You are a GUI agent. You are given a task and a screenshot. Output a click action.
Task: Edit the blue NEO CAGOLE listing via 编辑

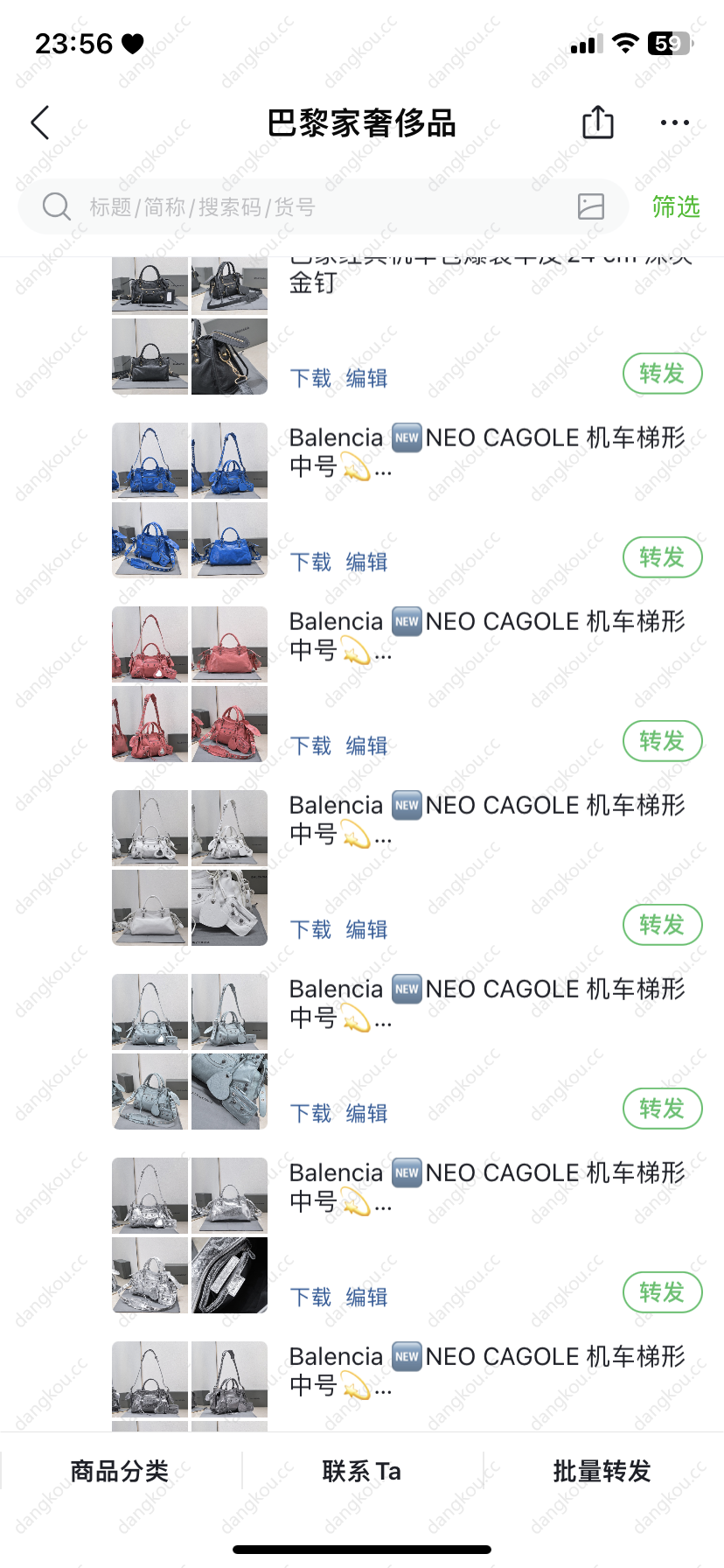(x=366, y=562)
